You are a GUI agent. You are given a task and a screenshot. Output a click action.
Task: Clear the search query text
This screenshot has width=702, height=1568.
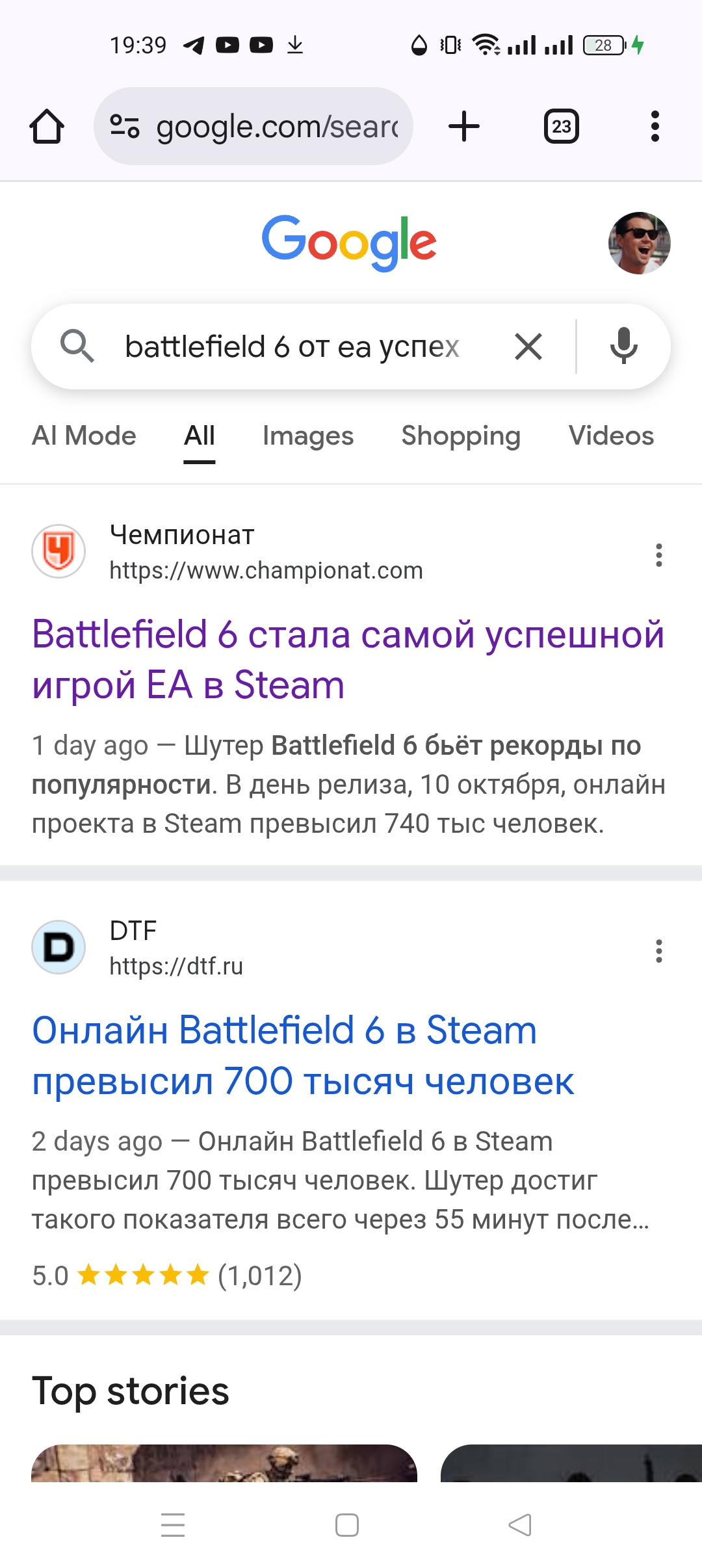(528, 346)
